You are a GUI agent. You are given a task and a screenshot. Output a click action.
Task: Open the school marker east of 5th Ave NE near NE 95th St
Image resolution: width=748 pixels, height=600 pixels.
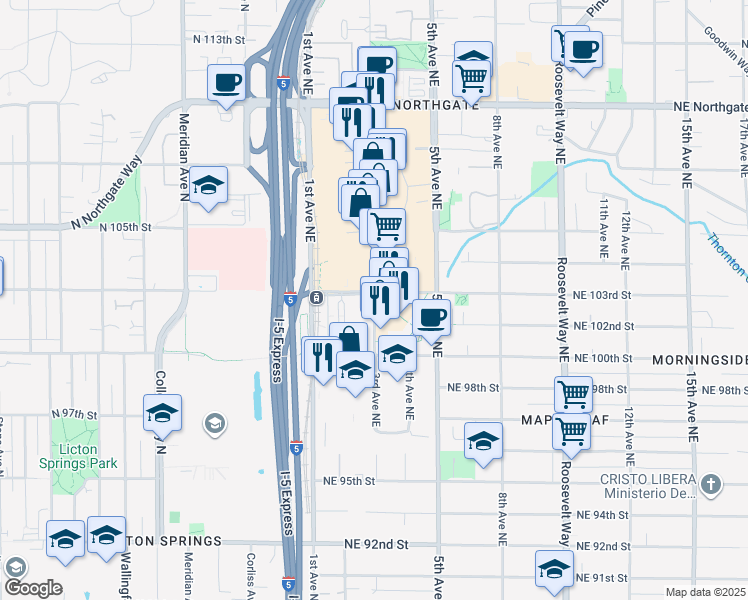(483, 441)
